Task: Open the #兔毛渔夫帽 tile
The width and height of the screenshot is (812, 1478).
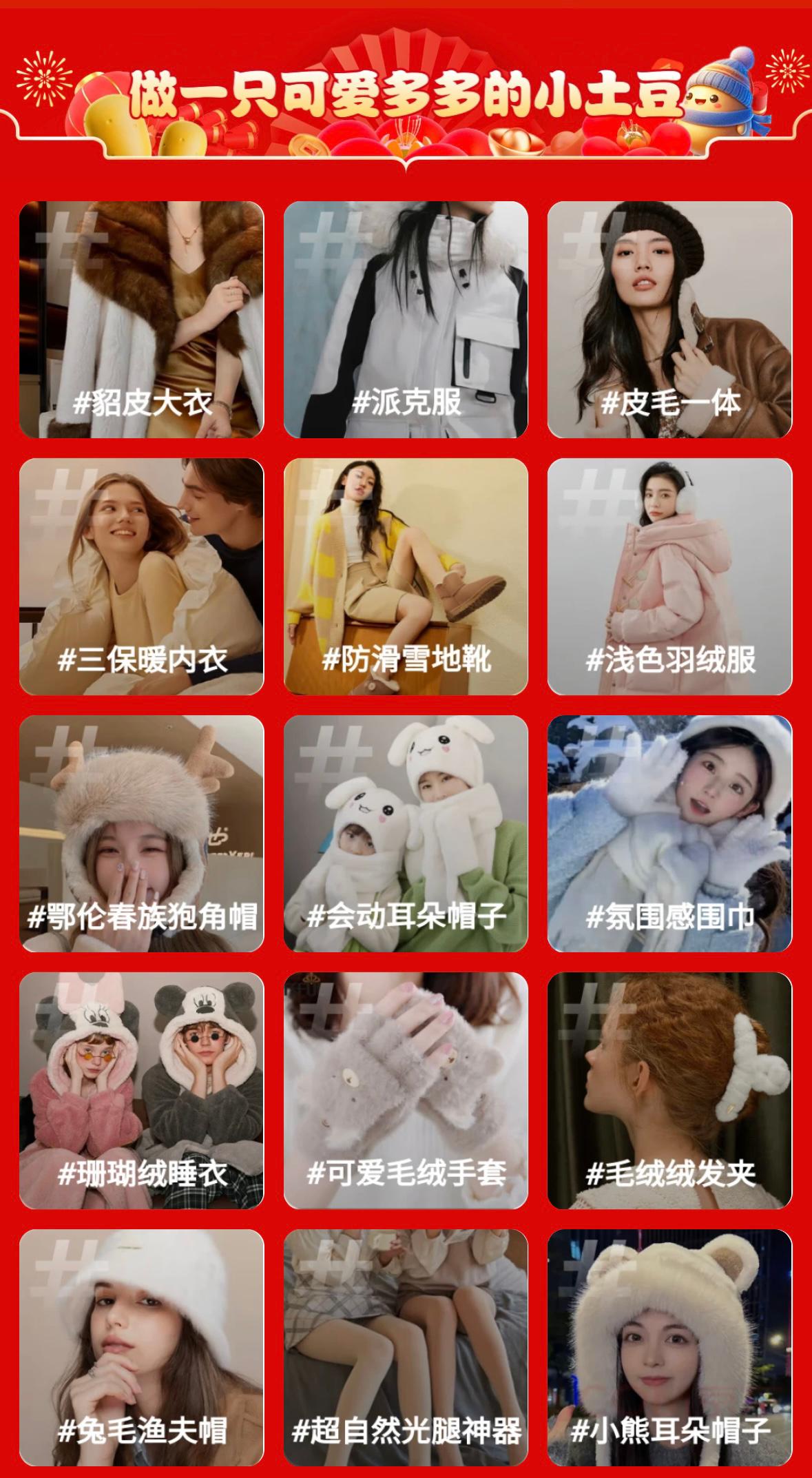Action: (x=141, y=1348)
